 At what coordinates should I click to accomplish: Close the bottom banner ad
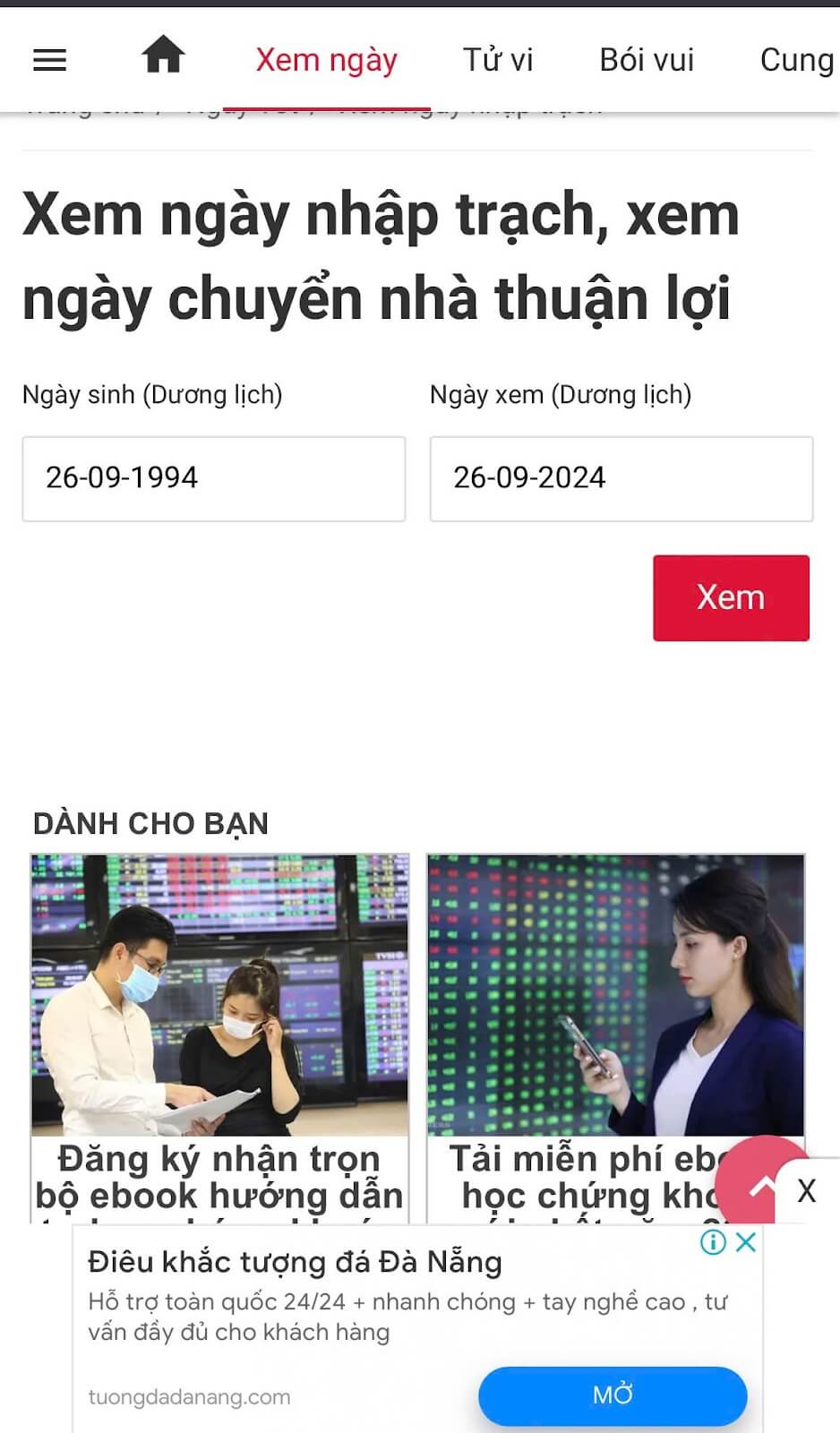(x=746, y=1242)
